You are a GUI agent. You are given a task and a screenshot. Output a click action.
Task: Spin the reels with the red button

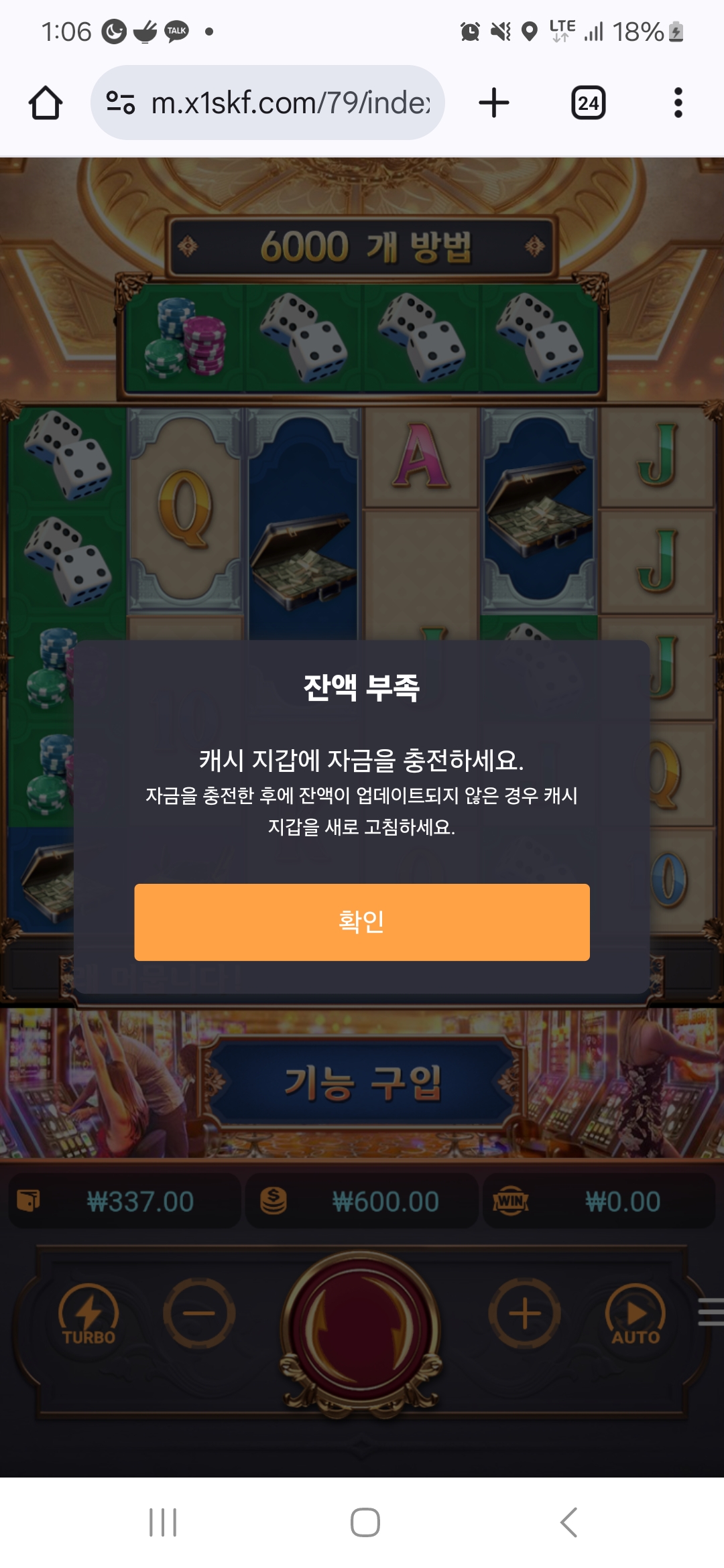(361, 1330)
